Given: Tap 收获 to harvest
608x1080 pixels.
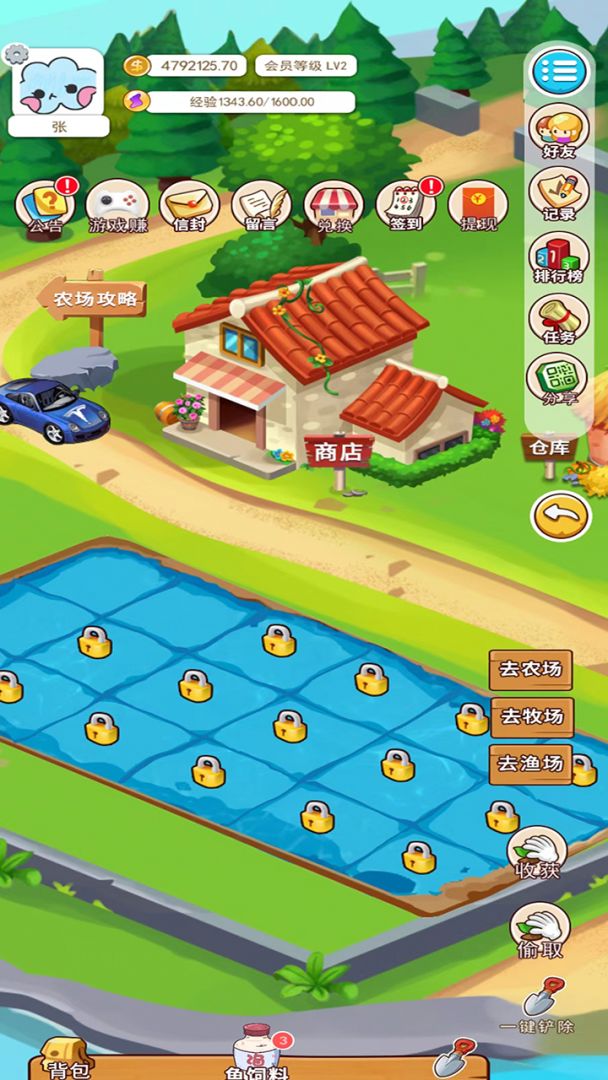Looking at the screenshot, I should click(538, 853).
